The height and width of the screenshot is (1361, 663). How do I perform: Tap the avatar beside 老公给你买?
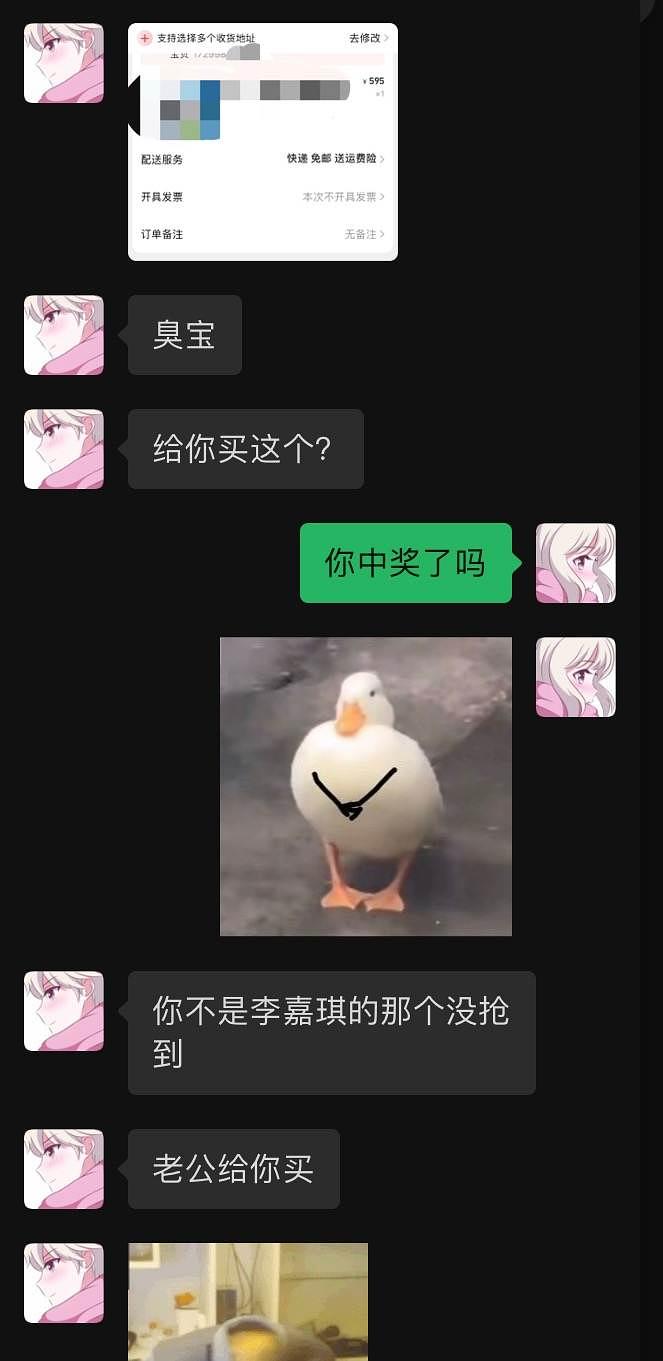tap(64, 1169)
